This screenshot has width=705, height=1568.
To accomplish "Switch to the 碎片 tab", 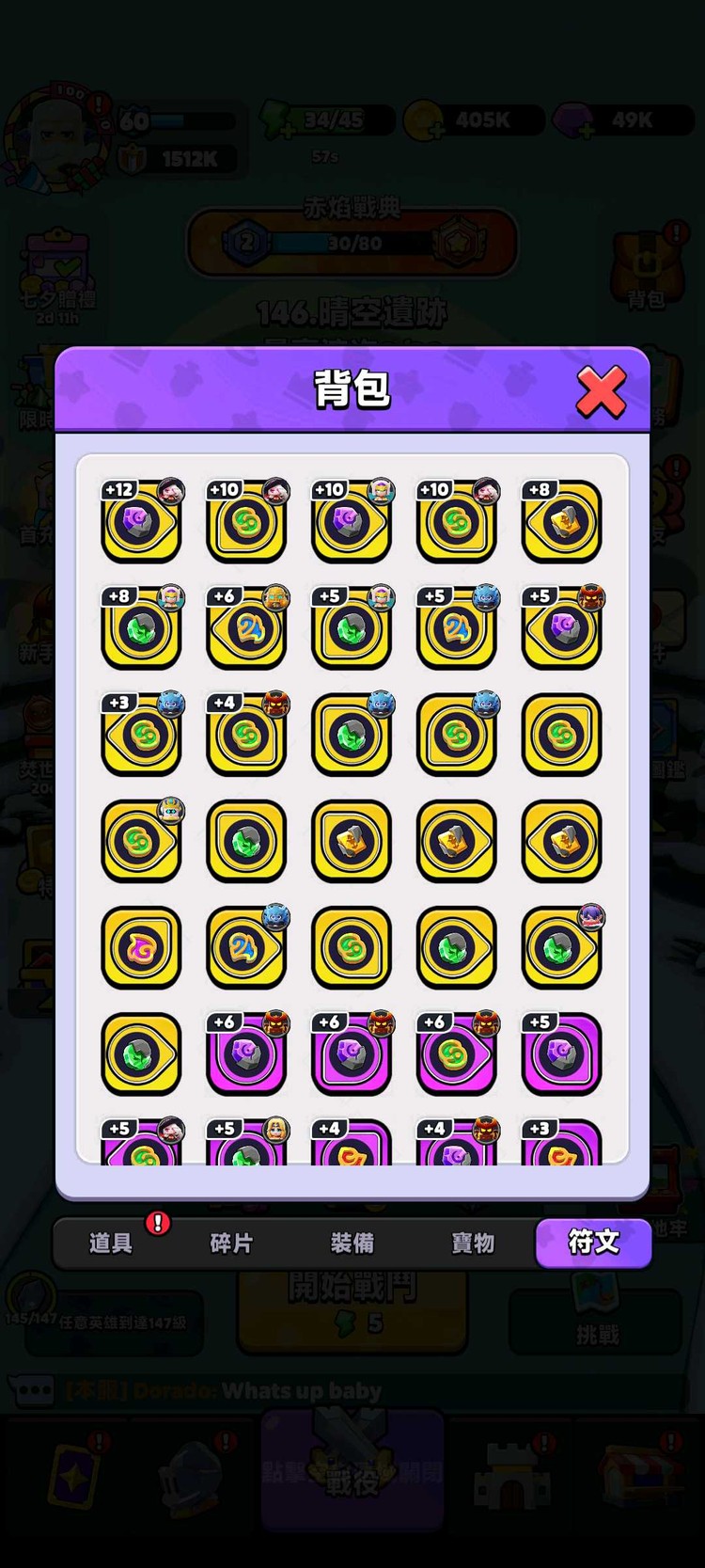I will coord(231,1243).
